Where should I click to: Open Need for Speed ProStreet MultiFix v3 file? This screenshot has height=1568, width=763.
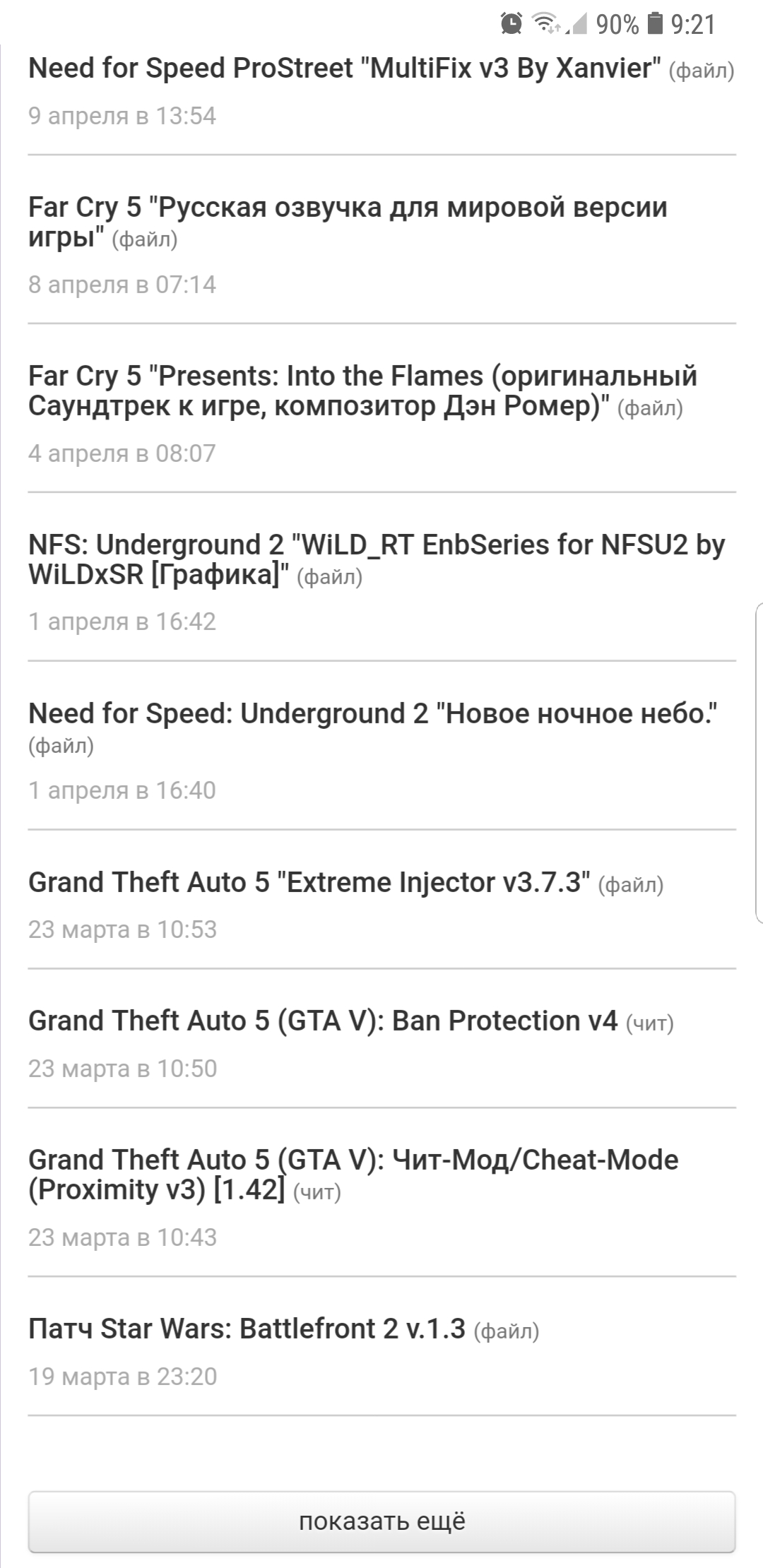coord(344,69)
